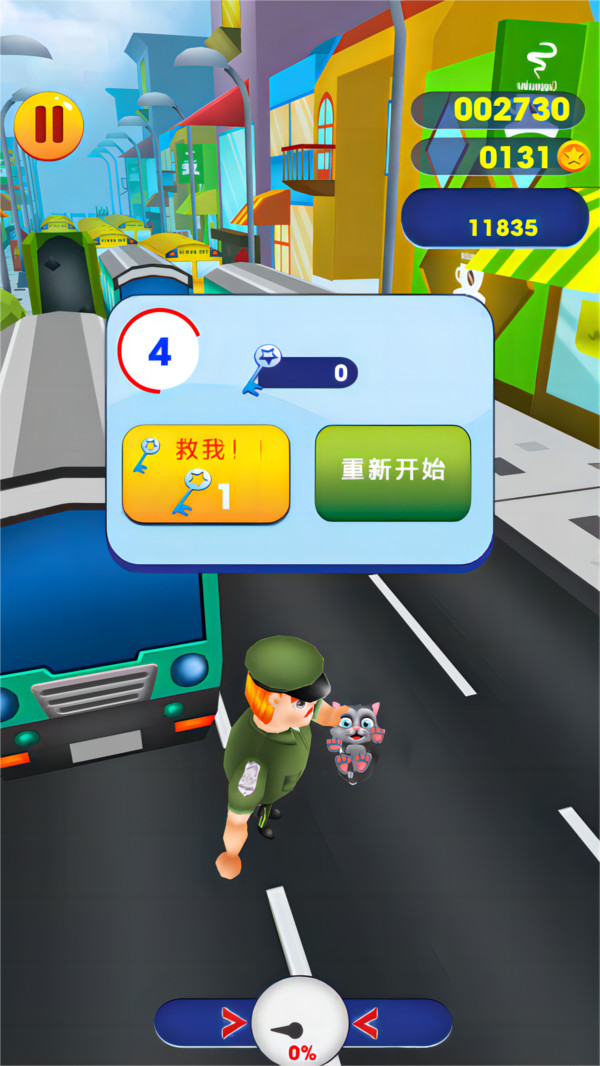
Task: Tap 救我! to revive with a key
Action: tap(206, 474)
